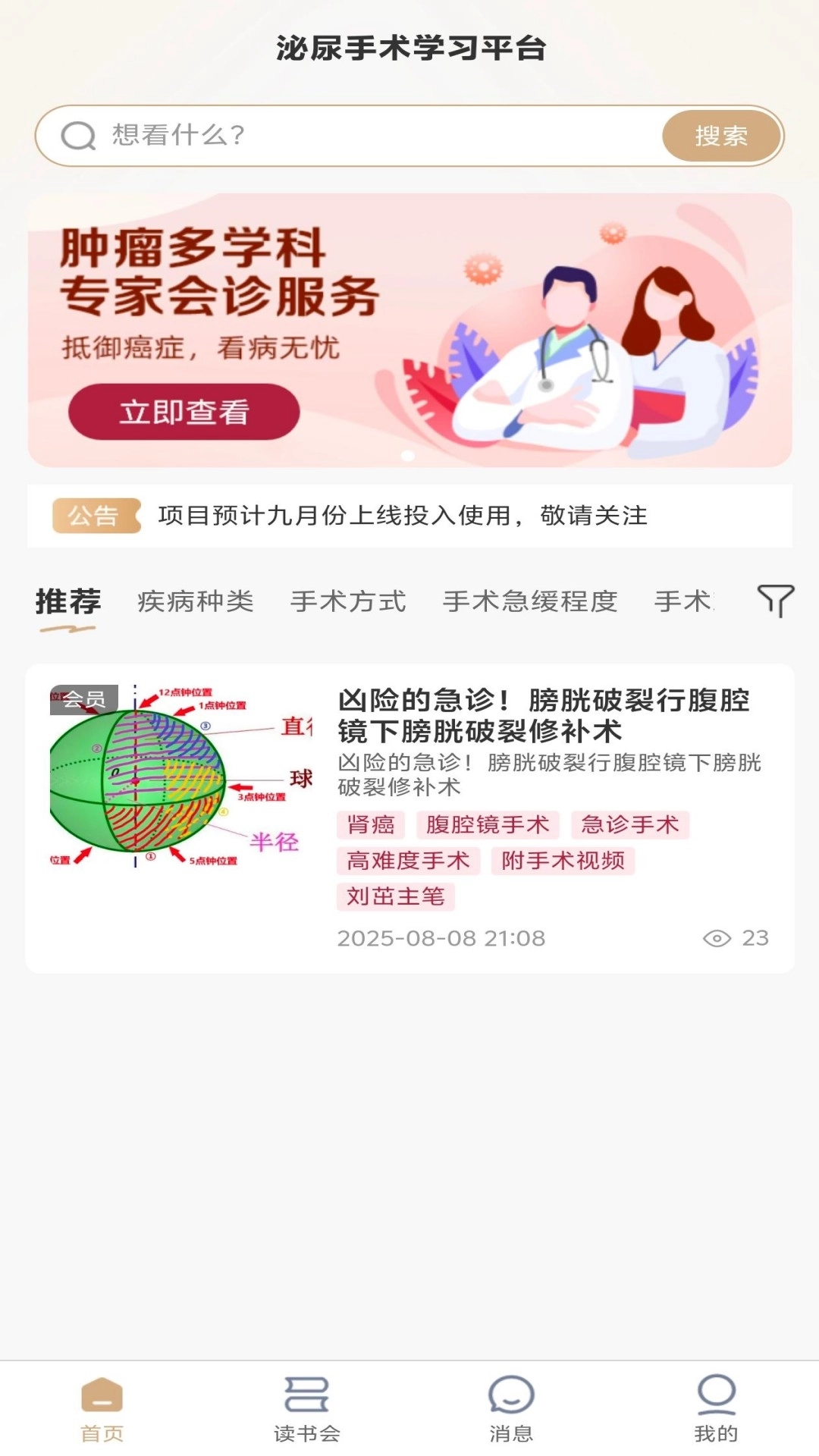Image resolution: width=819 pixels, height=1456 pixels.
Task: Open the 手术急缓程度 category
Action: [x=531, y=599]
